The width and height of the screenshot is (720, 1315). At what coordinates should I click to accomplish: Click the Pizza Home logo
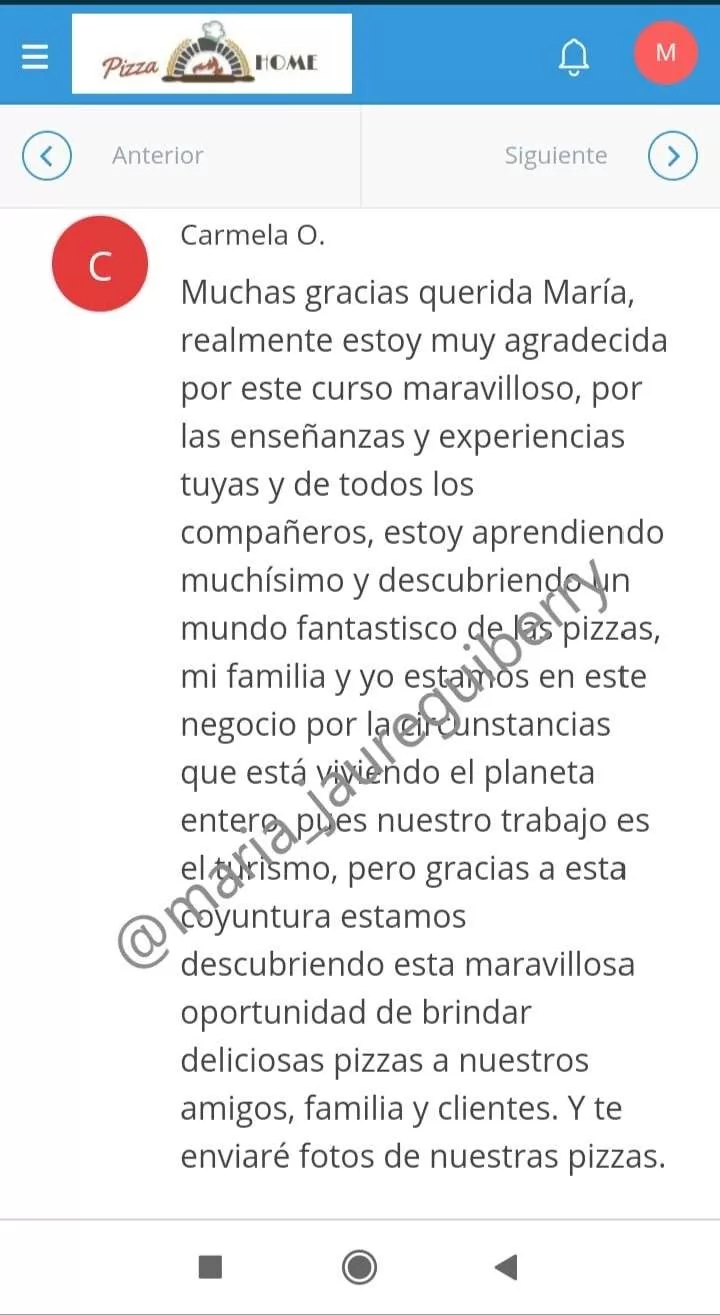pos(210,53)
